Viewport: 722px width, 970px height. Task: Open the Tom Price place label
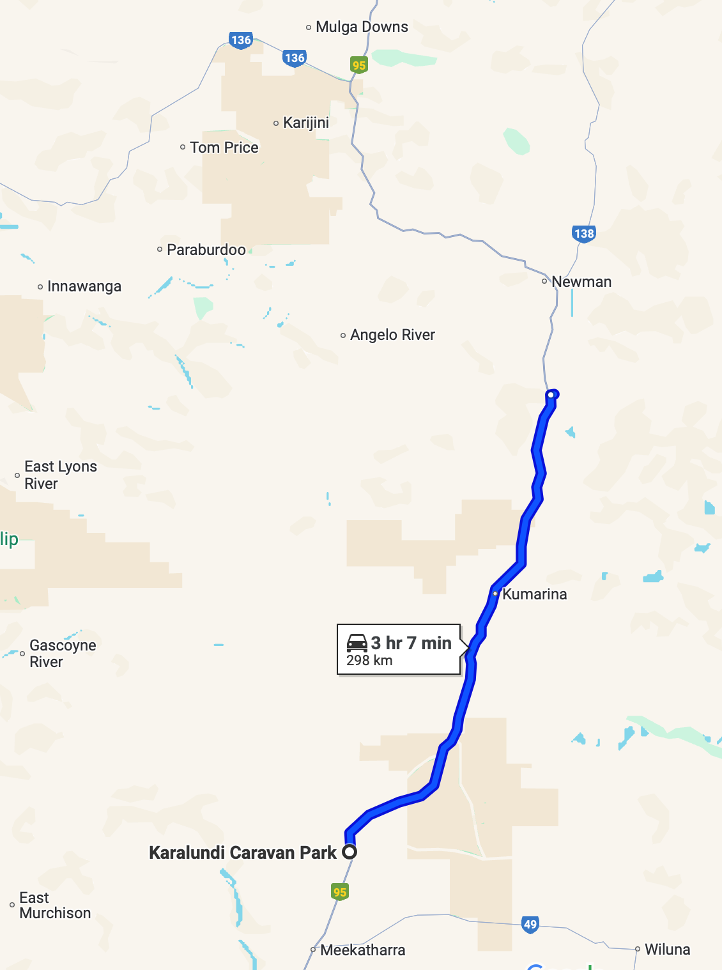(x=224, y=147)
